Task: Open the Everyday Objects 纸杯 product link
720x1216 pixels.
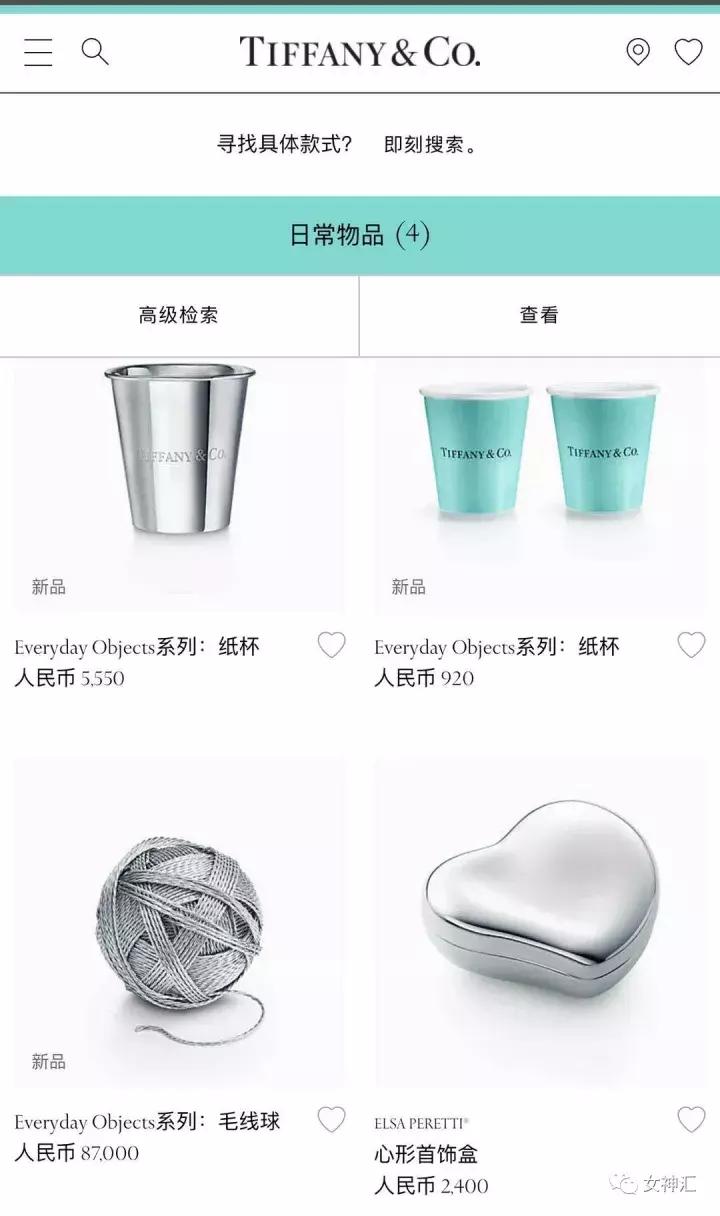Action: 137,647
